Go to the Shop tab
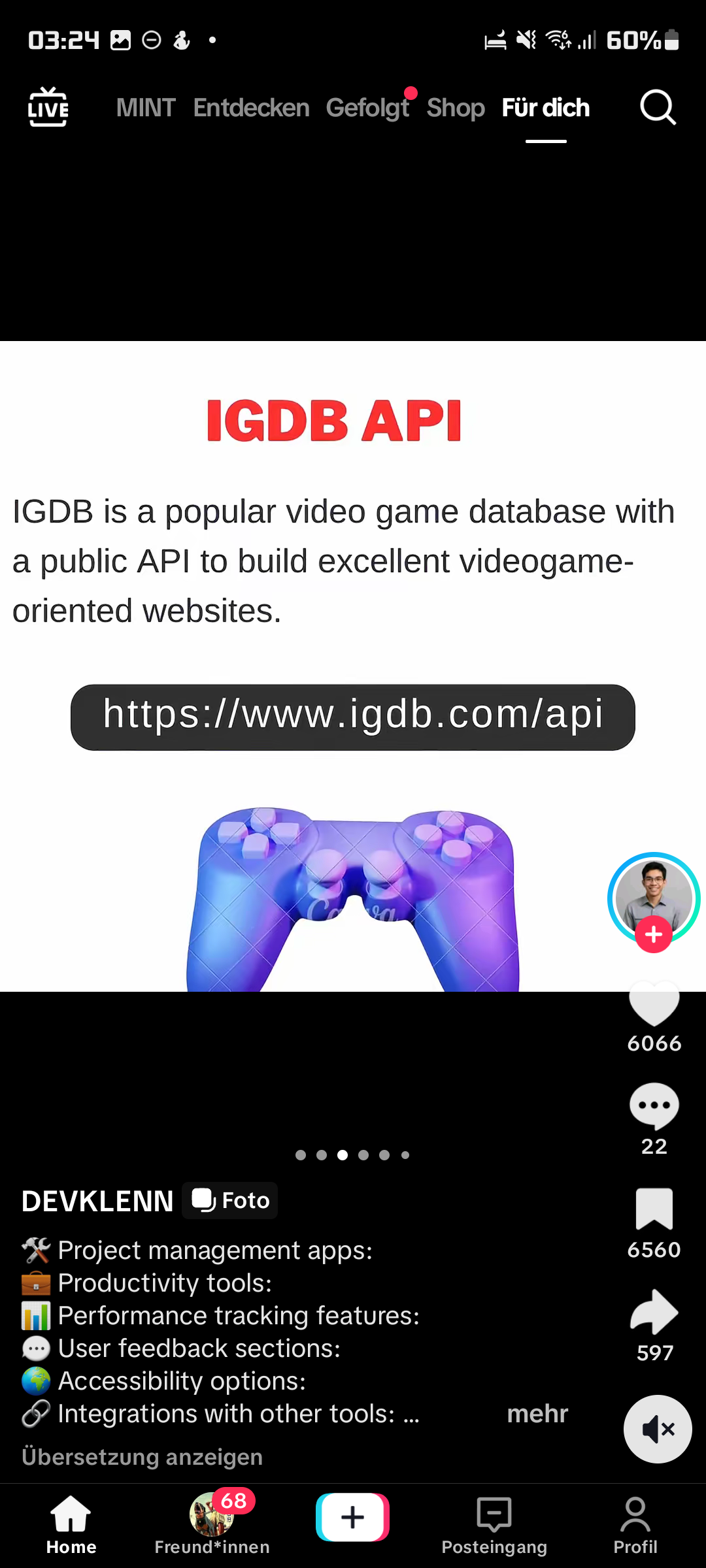This screenshot has width=706, height=1568. point(456,108)
